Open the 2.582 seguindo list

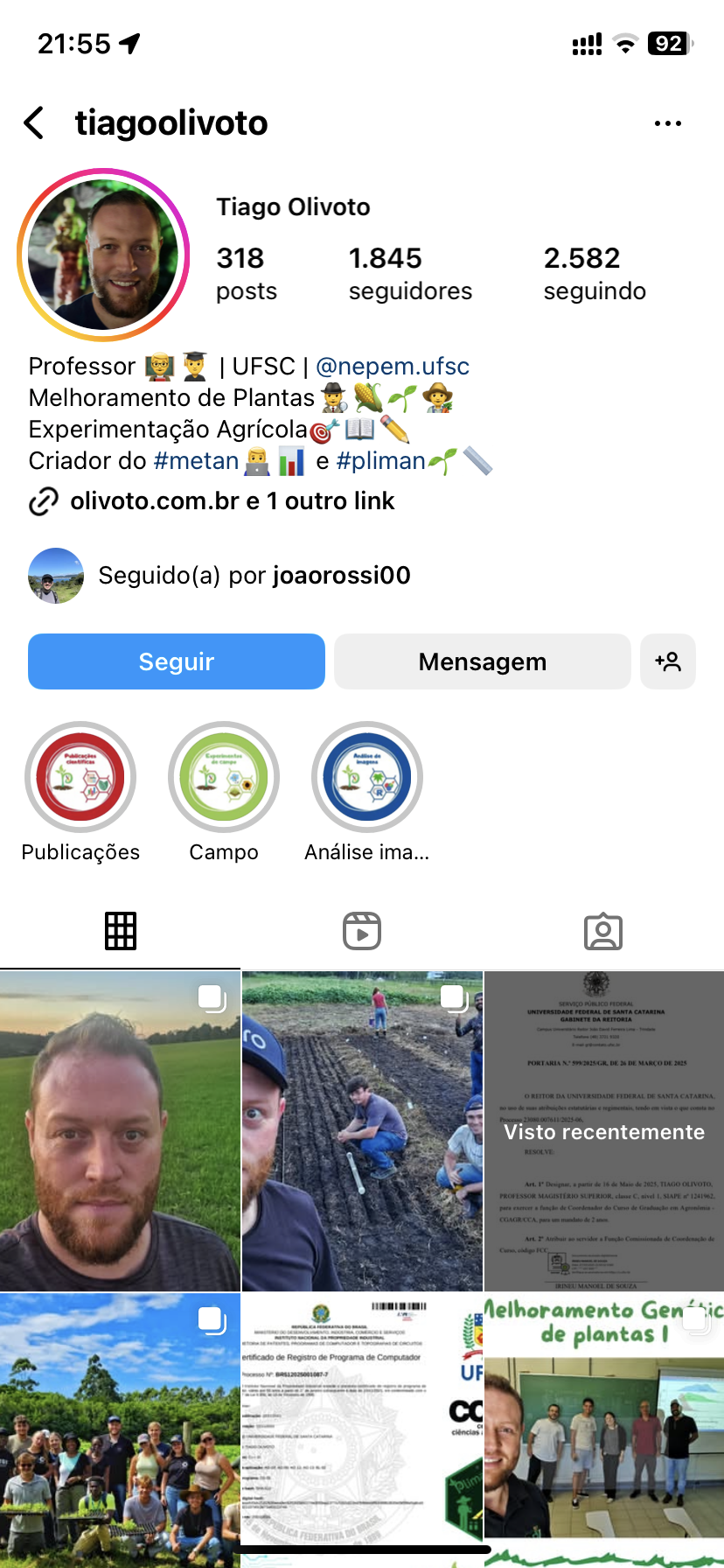[594, 273]
